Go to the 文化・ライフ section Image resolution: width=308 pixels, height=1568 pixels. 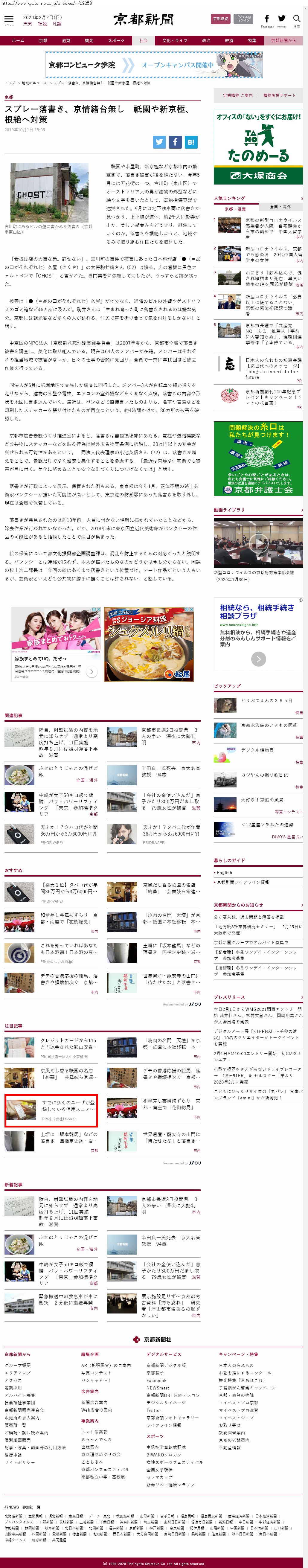175,41
